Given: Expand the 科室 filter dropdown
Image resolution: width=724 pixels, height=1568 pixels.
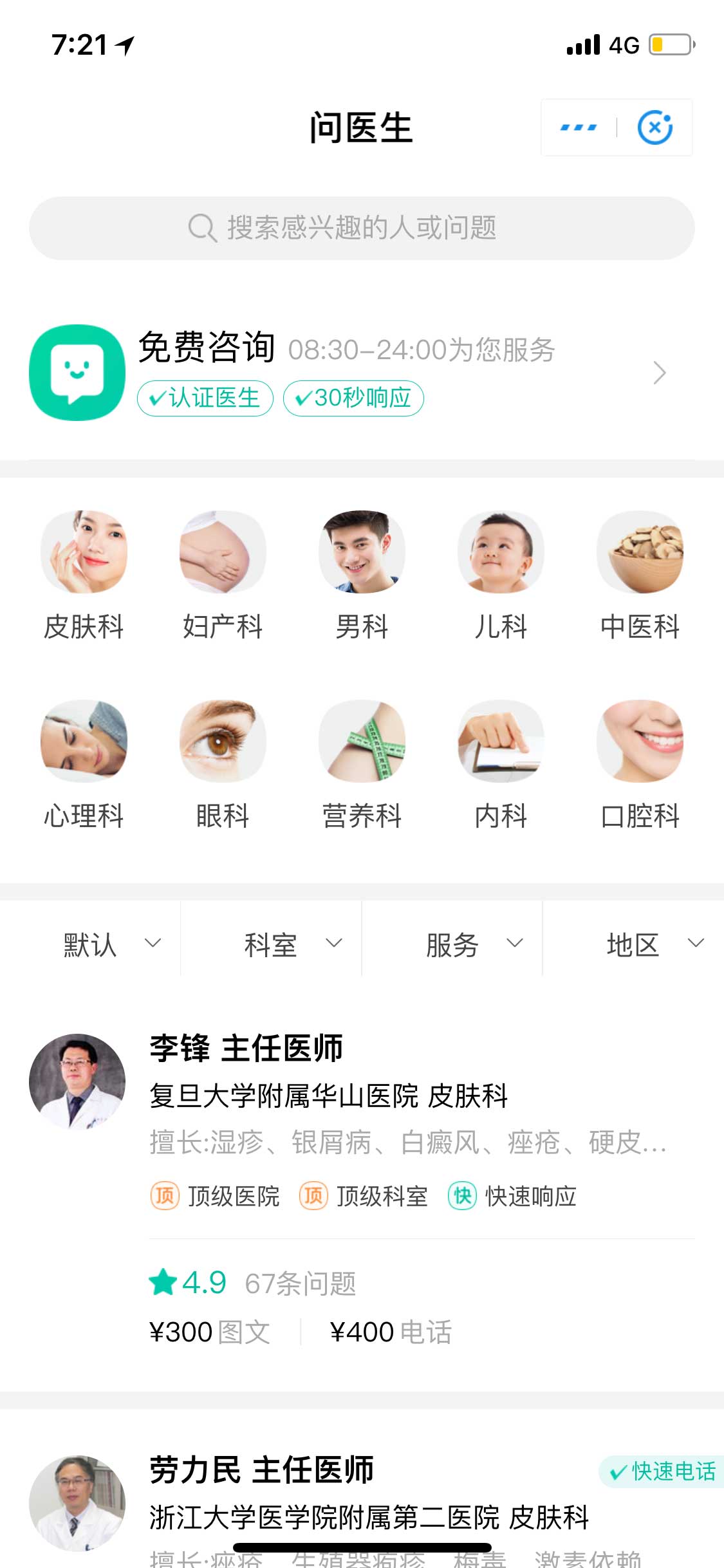Looking at the screenshot, I should tap(291, 944).
